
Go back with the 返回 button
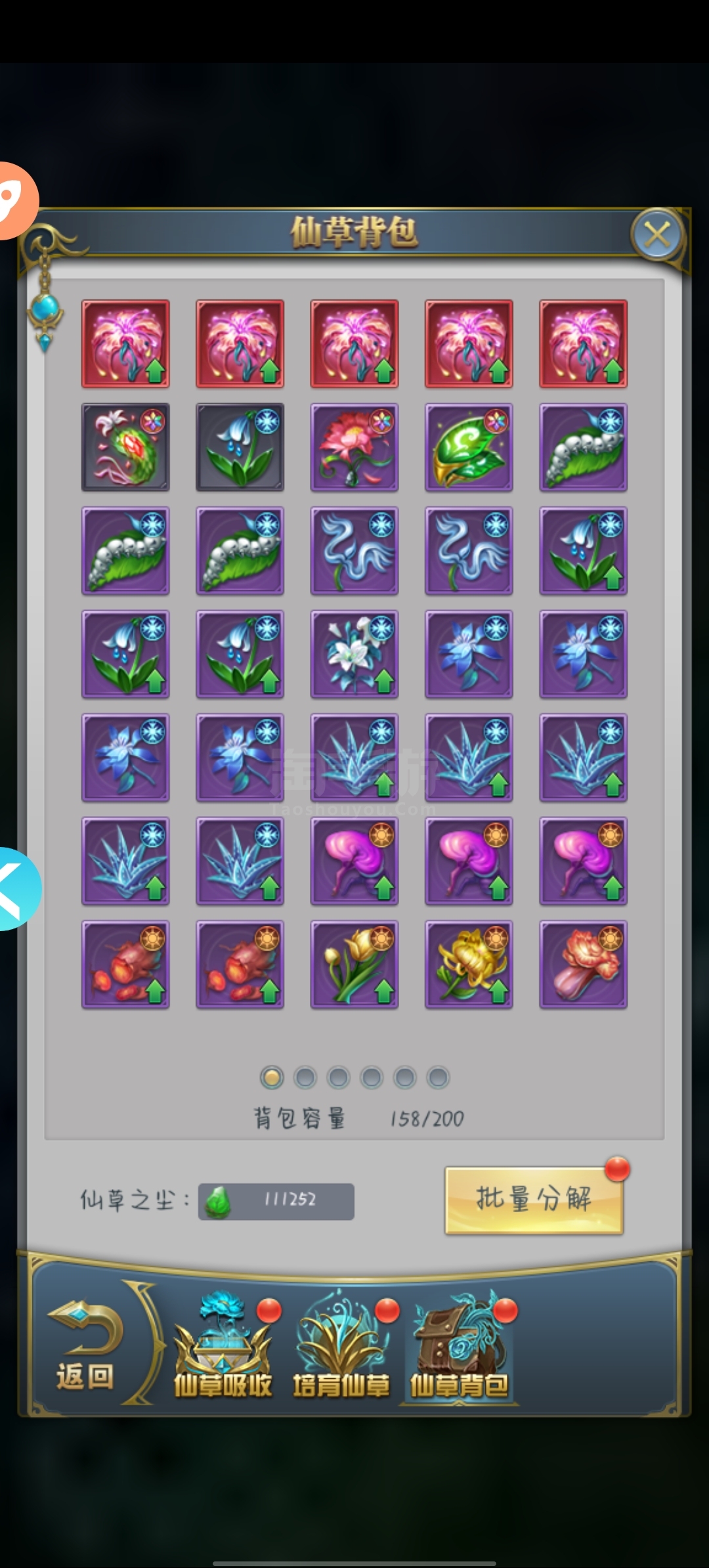coord(85,1345)
